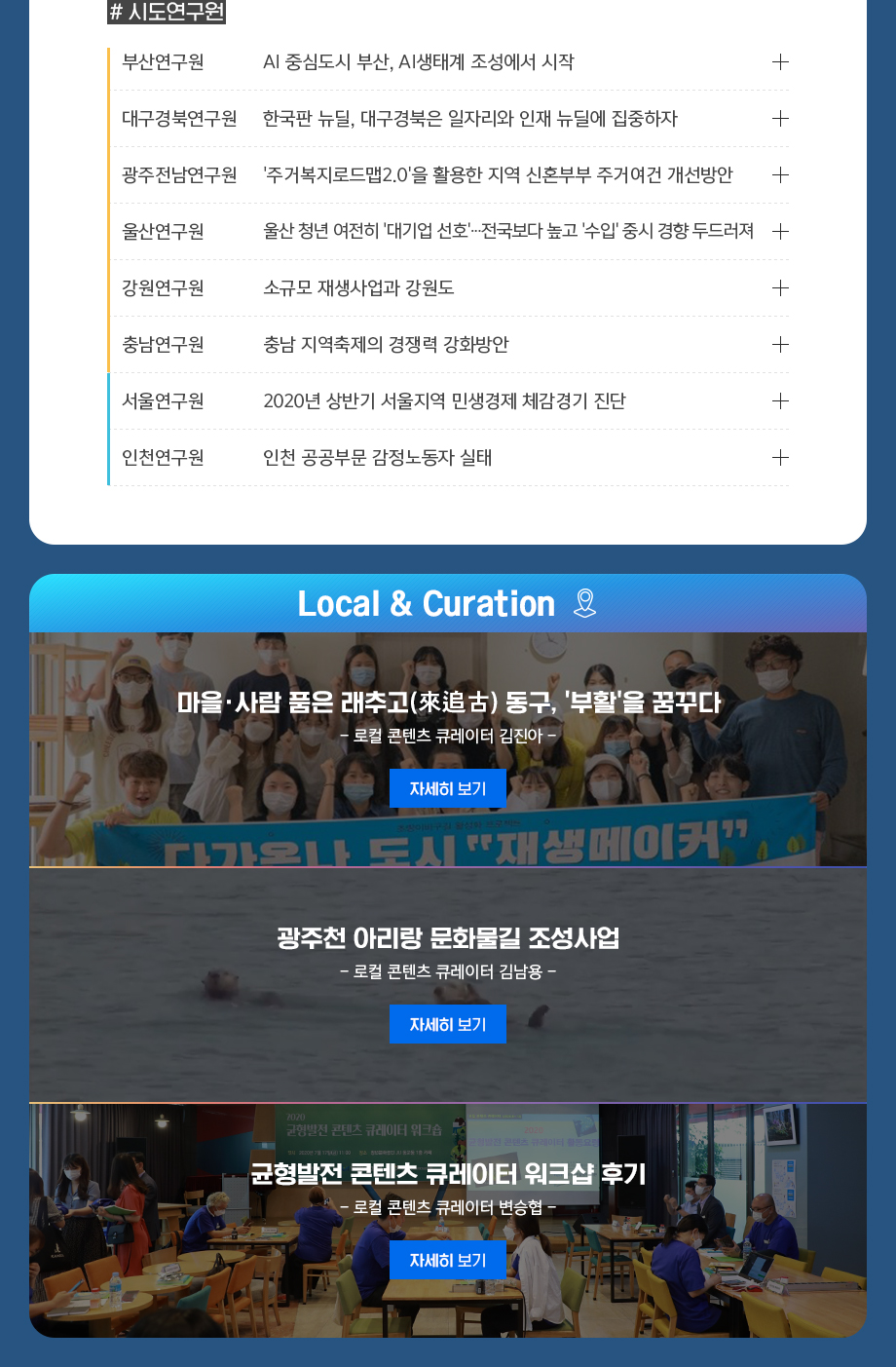
Task: Expand the 대구경북연구원 article row
Action: [x=780, y=119]
